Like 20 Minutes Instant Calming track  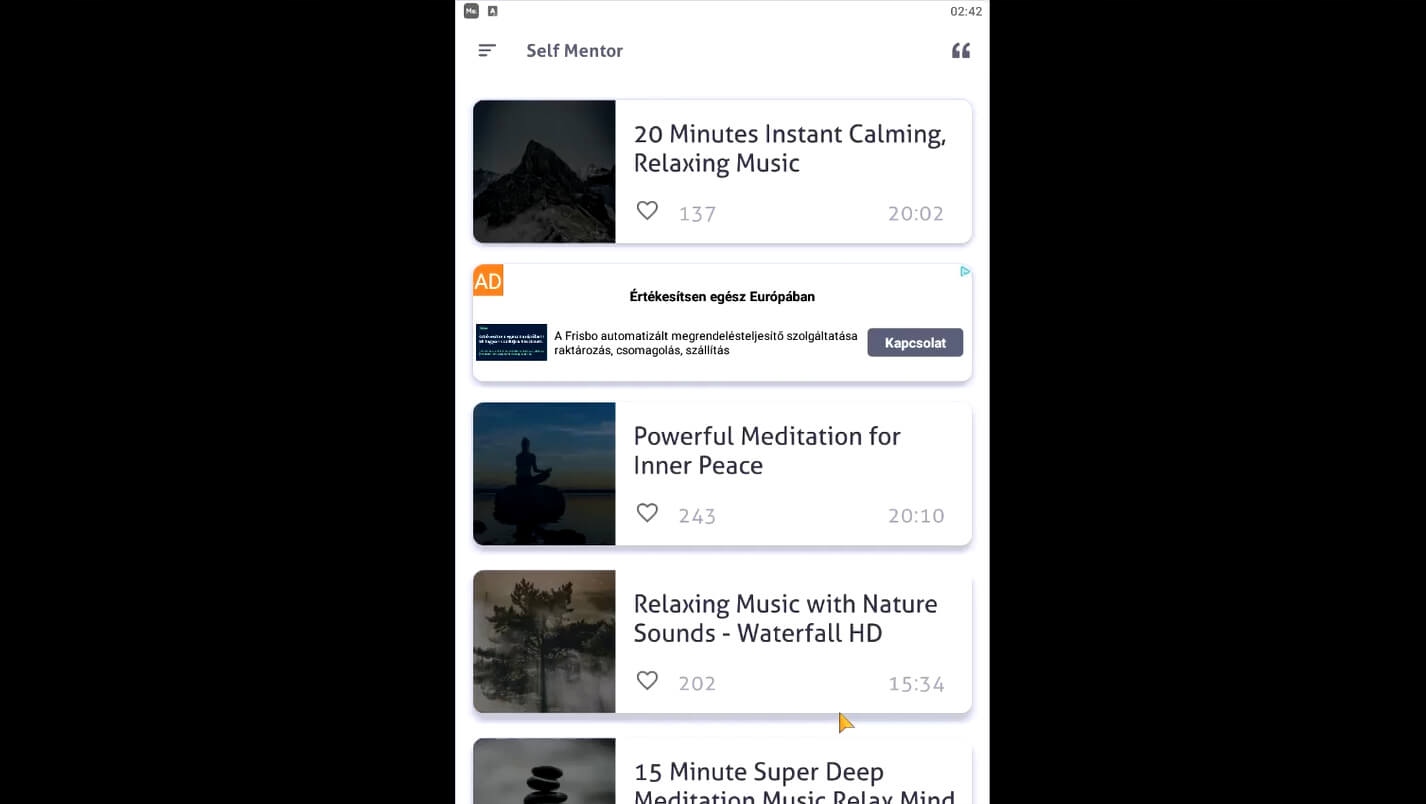[648, 211]
